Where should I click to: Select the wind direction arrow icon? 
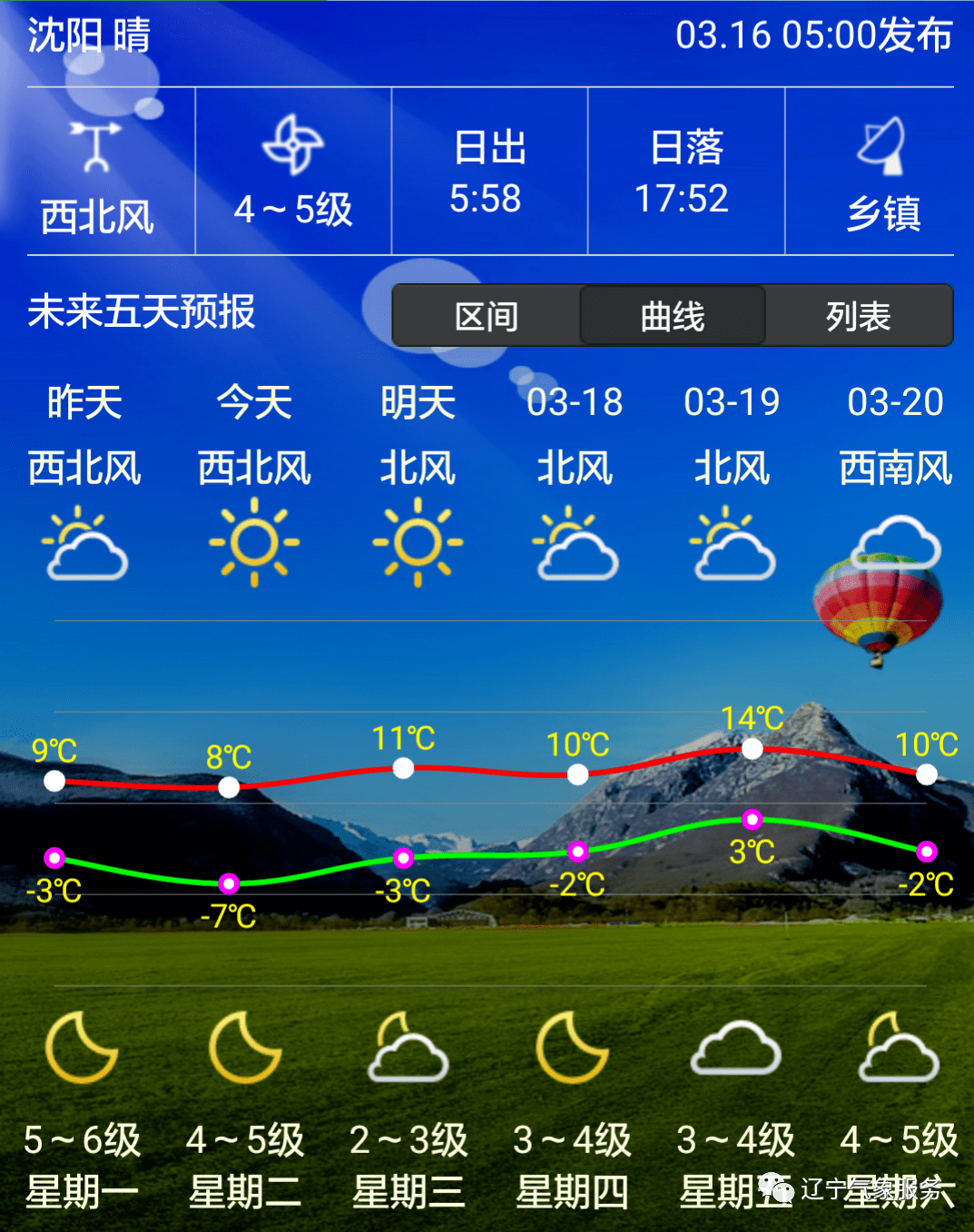(x=96, y=145)
